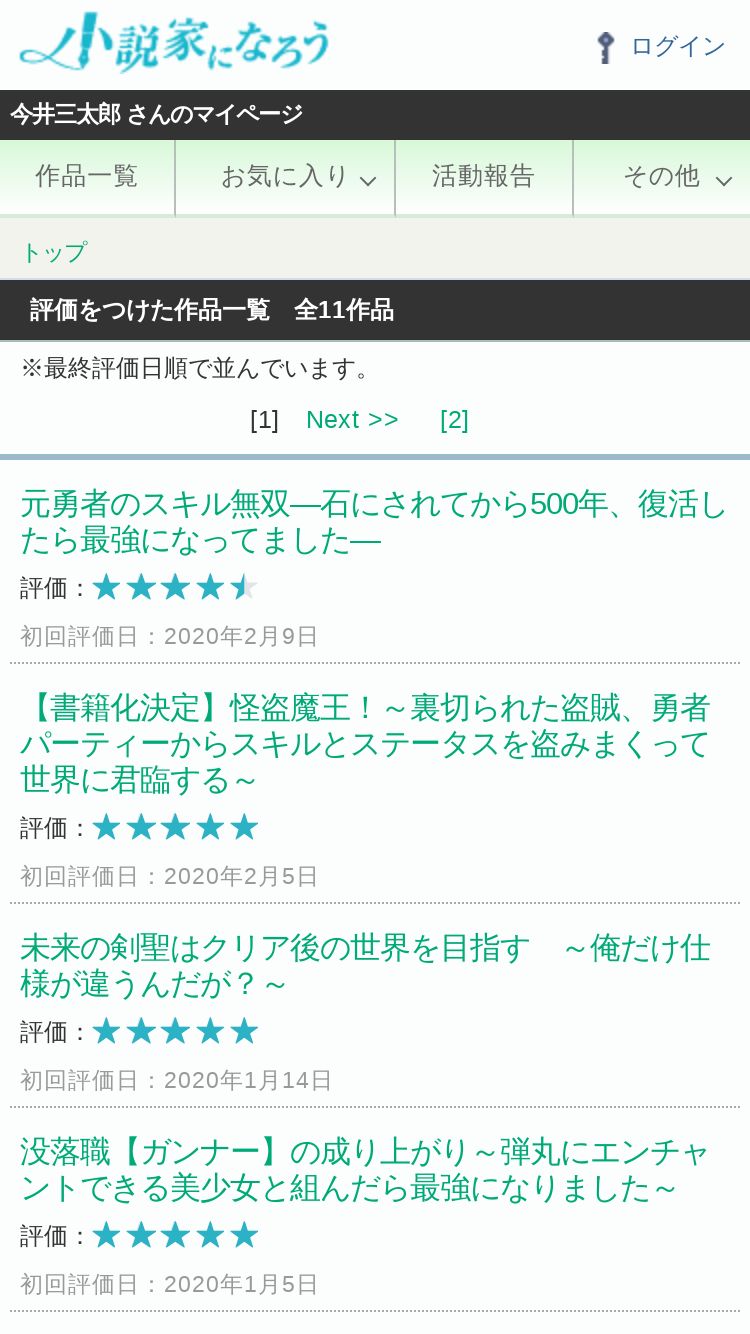750x1334 pixels.
Task: Jump to page [2]
Action: [x=454, y=420]
